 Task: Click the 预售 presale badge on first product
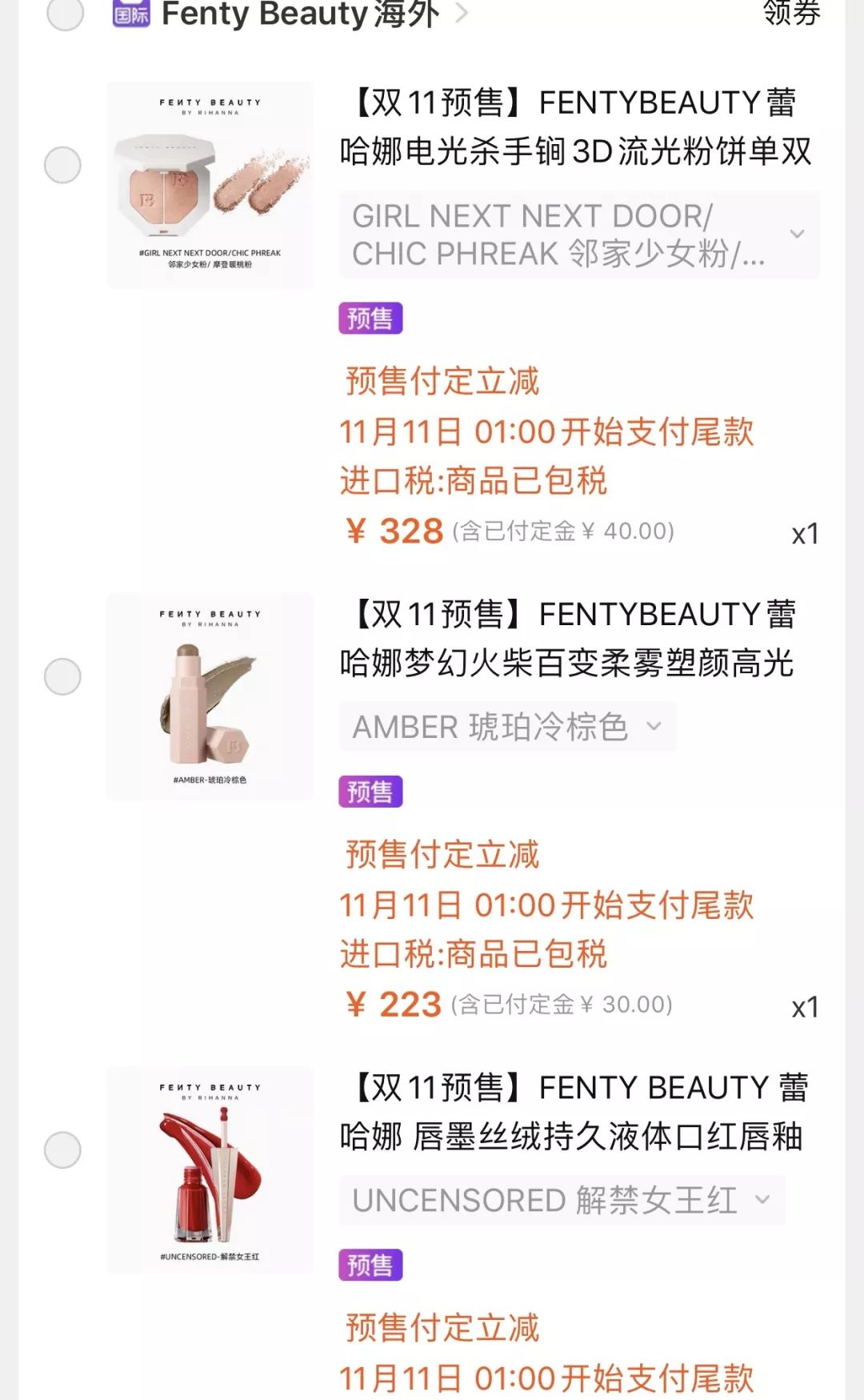[x=371, y=319]
